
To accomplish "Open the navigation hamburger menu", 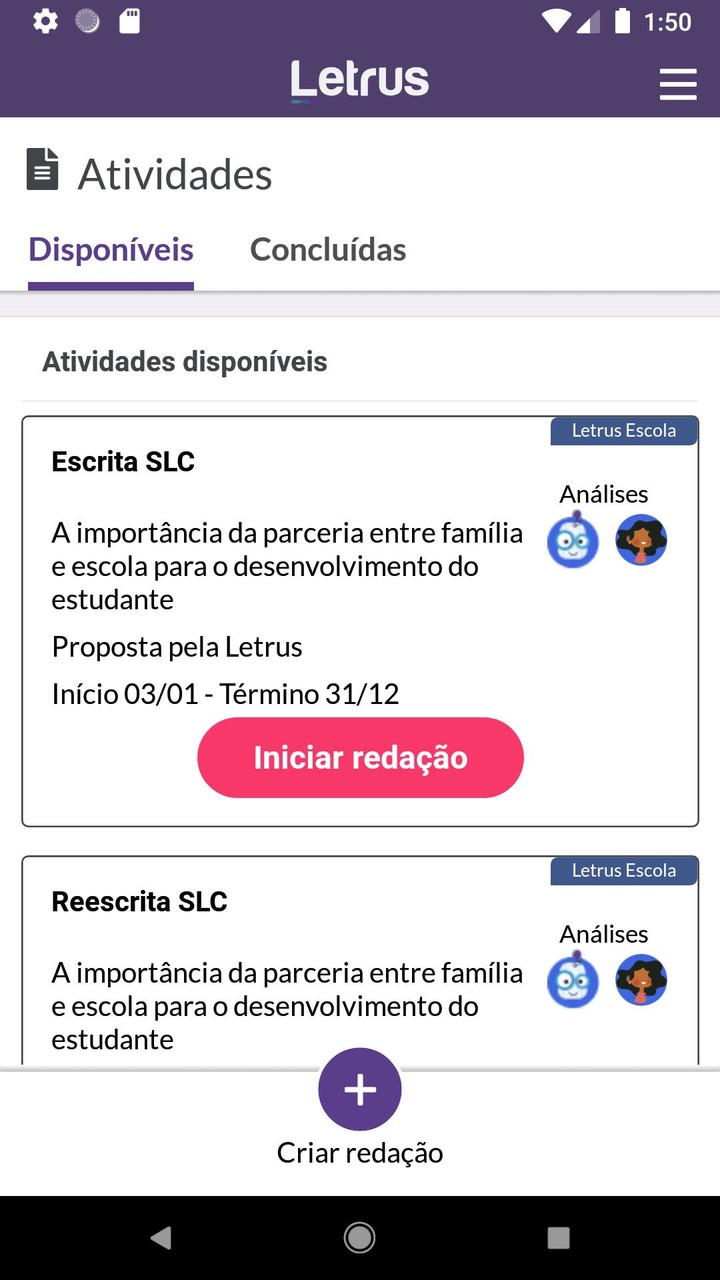I will (x=678, y=84).
